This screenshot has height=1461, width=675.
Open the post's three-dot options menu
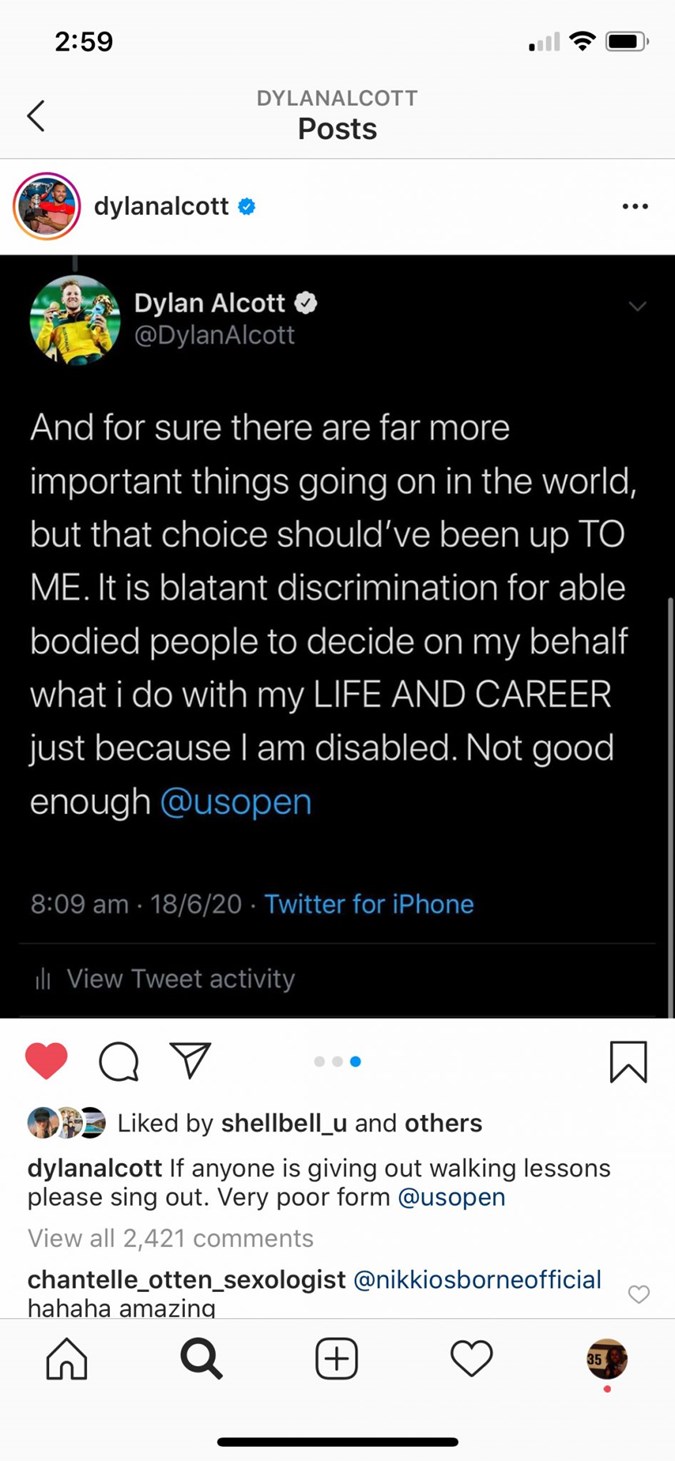point(635,206)
